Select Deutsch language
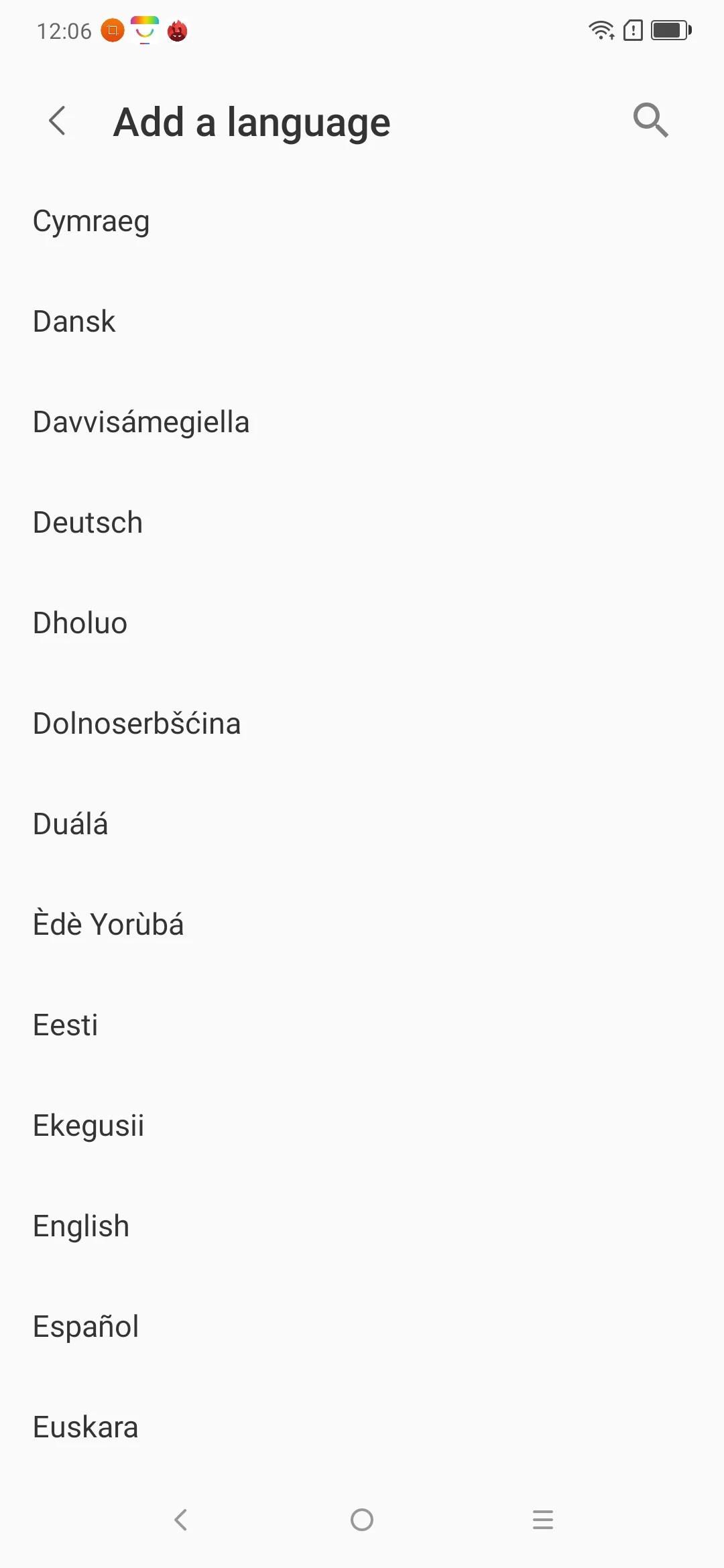The image size is (724, 1568). click(x=362, y=523)
